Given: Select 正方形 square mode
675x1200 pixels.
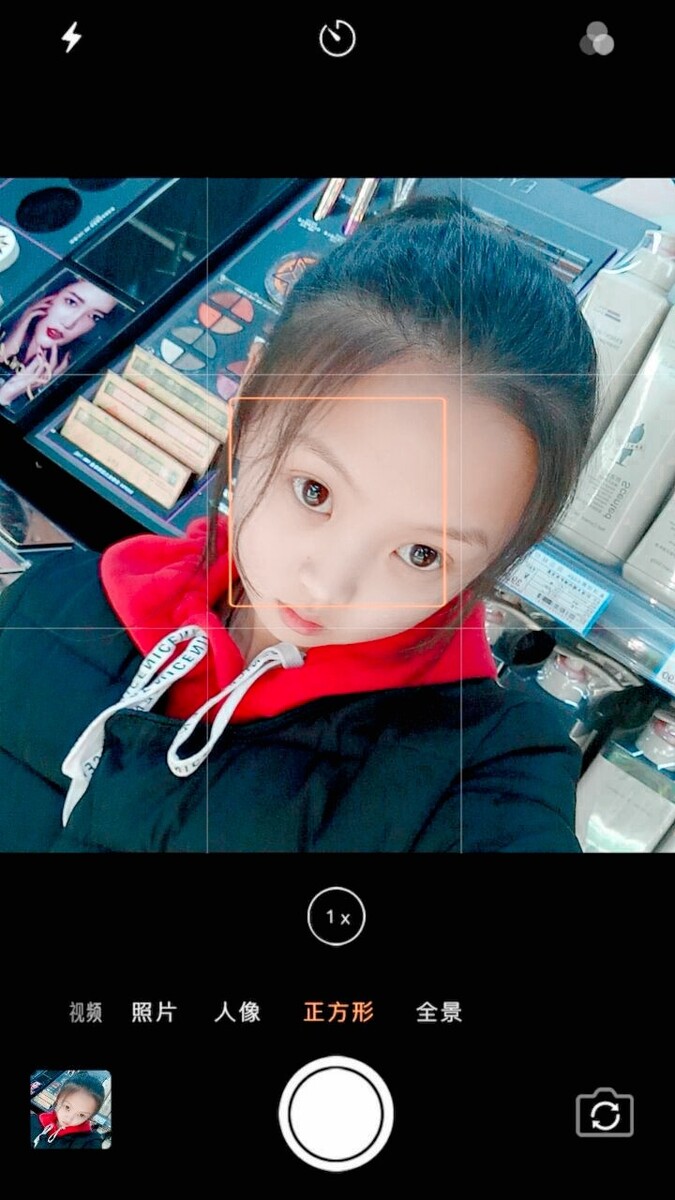Looking at the screenshot, I should tap(338, 1012).
